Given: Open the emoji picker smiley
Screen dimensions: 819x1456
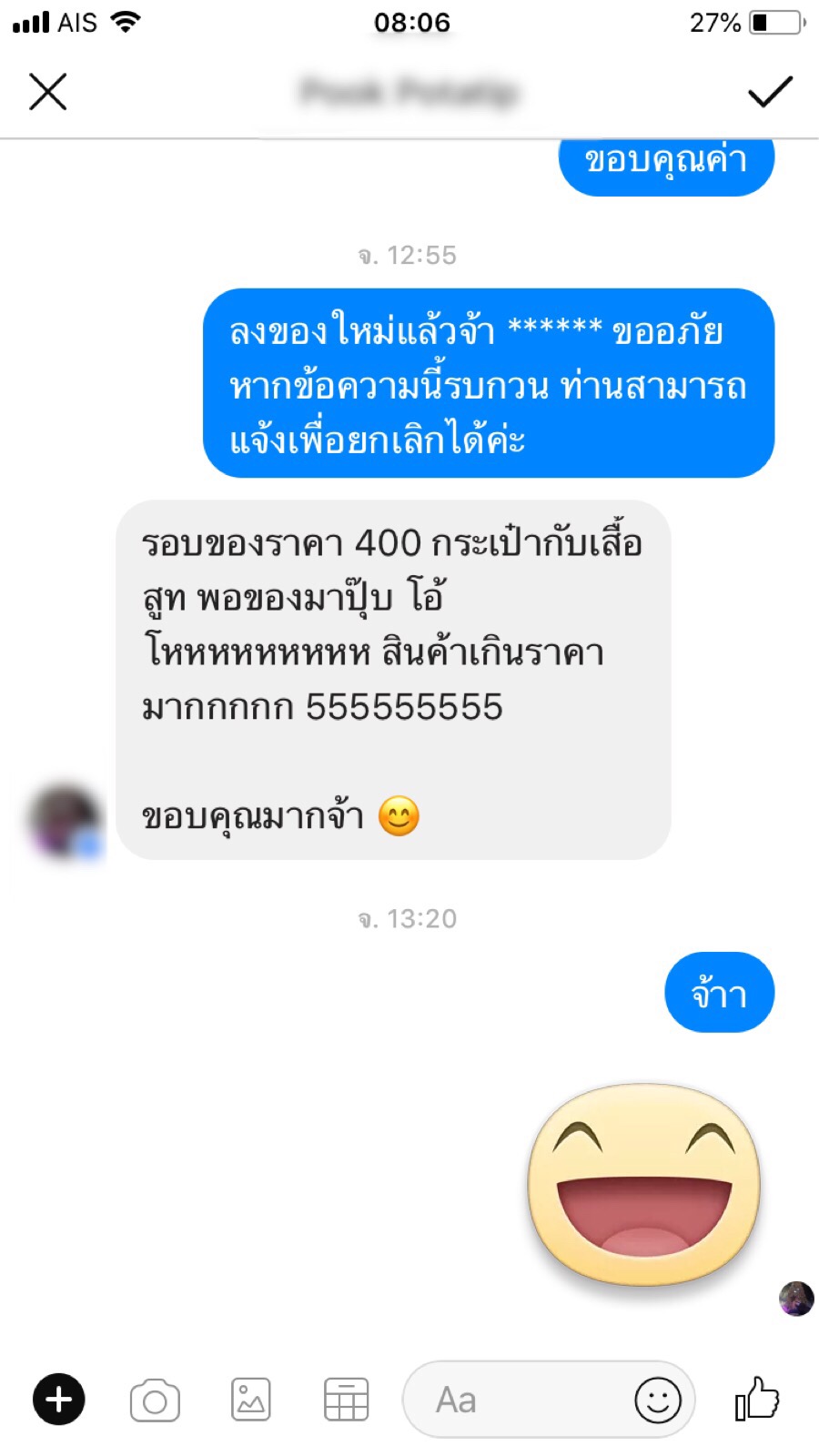Looking at the screenshot, I should (x=657, y=1400).
